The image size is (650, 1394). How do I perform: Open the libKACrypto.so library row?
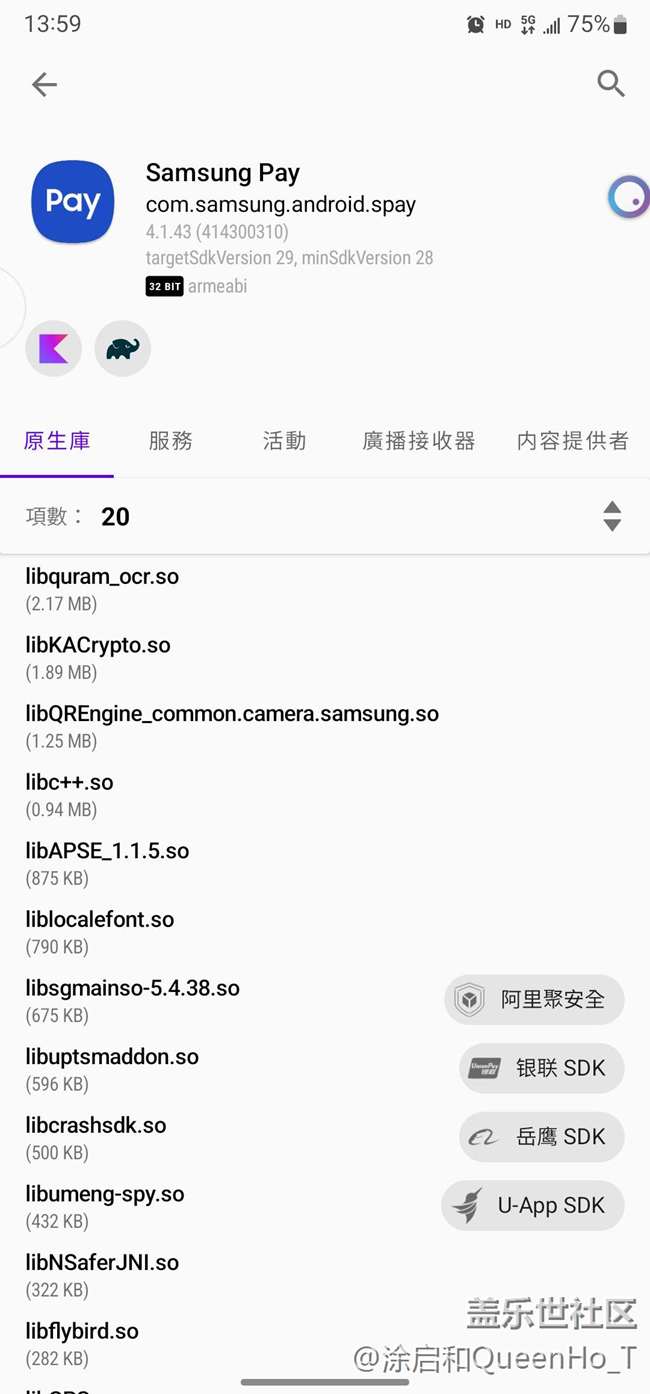point(98,657)
